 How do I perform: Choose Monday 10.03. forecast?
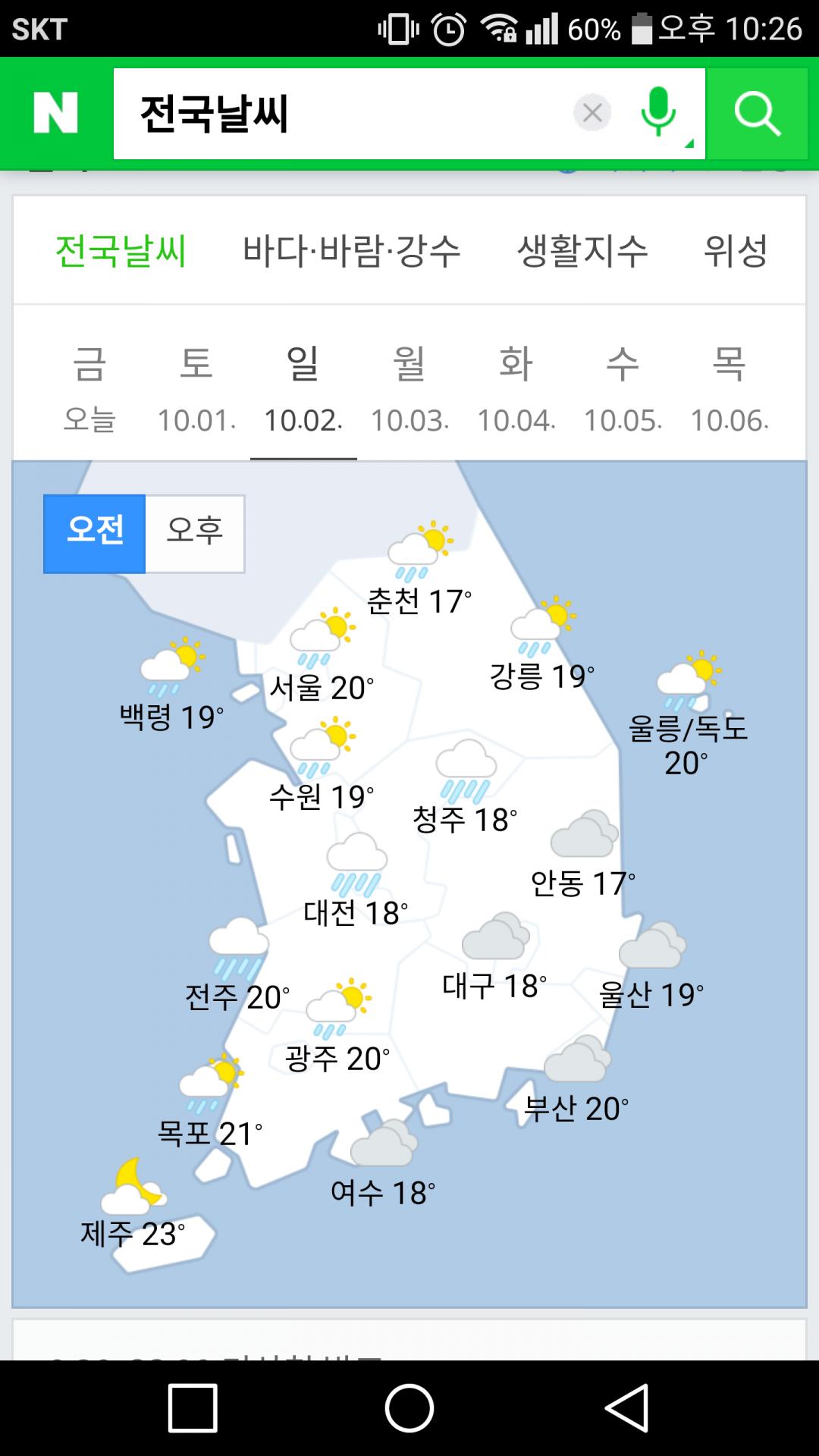tap(409, 388)
